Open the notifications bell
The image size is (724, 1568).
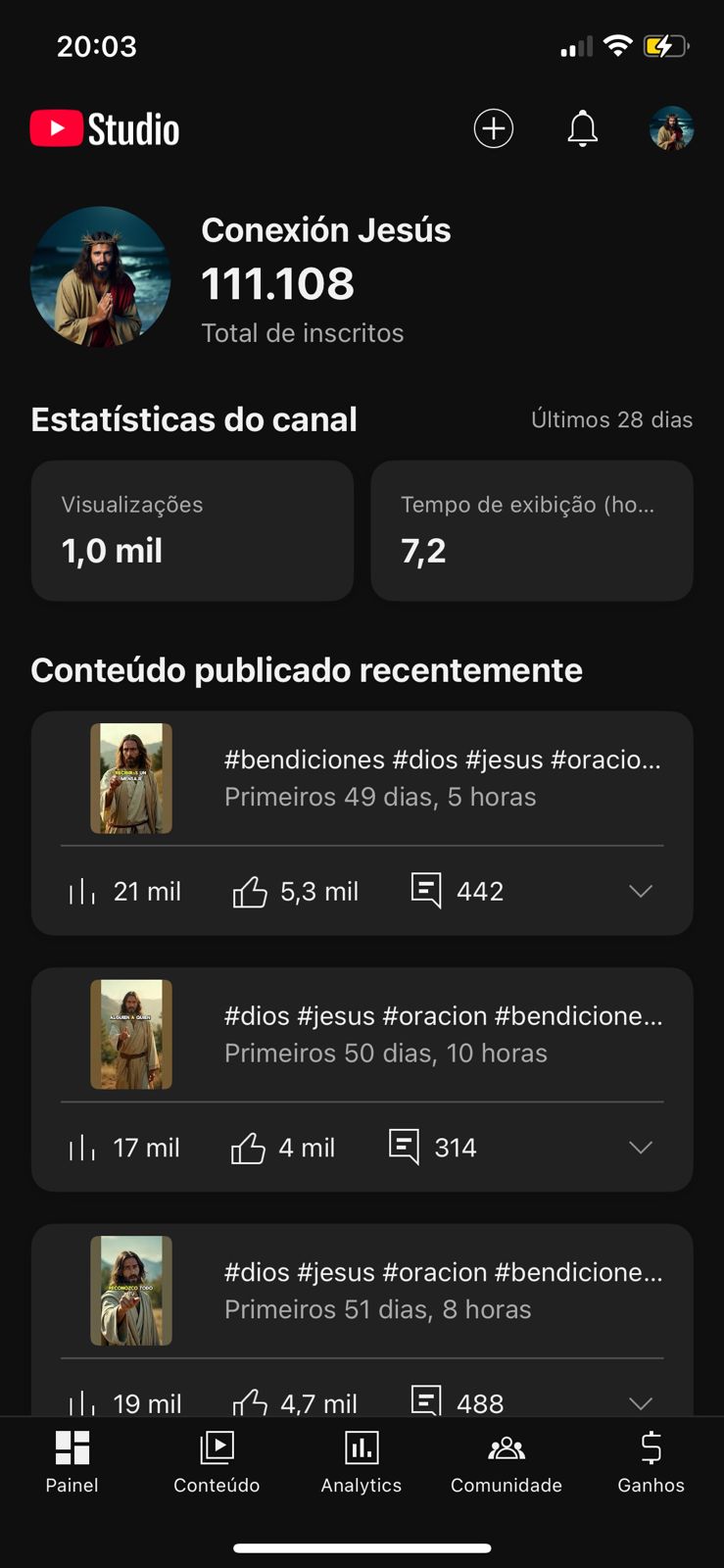click(x=583, y=128)
